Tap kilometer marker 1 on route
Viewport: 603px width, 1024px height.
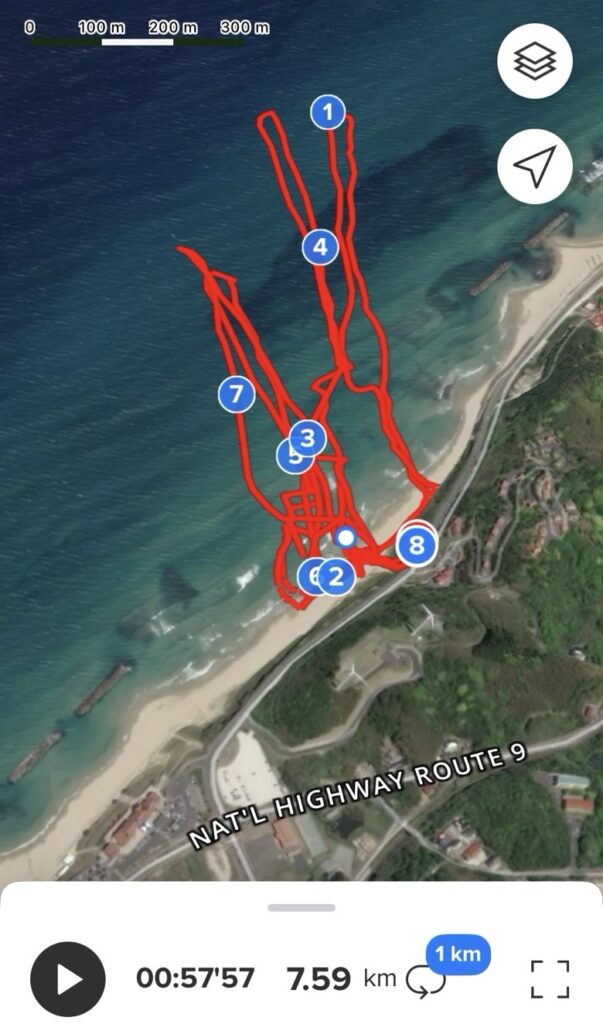327,112
